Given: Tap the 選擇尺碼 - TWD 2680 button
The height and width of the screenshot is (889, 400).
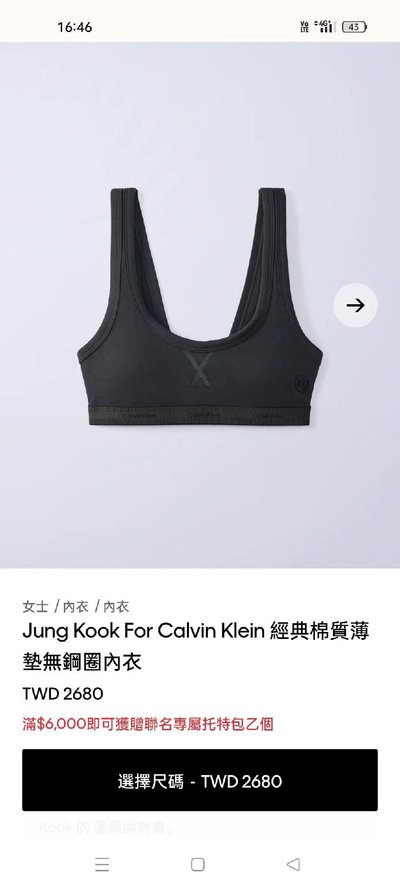Looking at the screenshot, I should 200,780.
